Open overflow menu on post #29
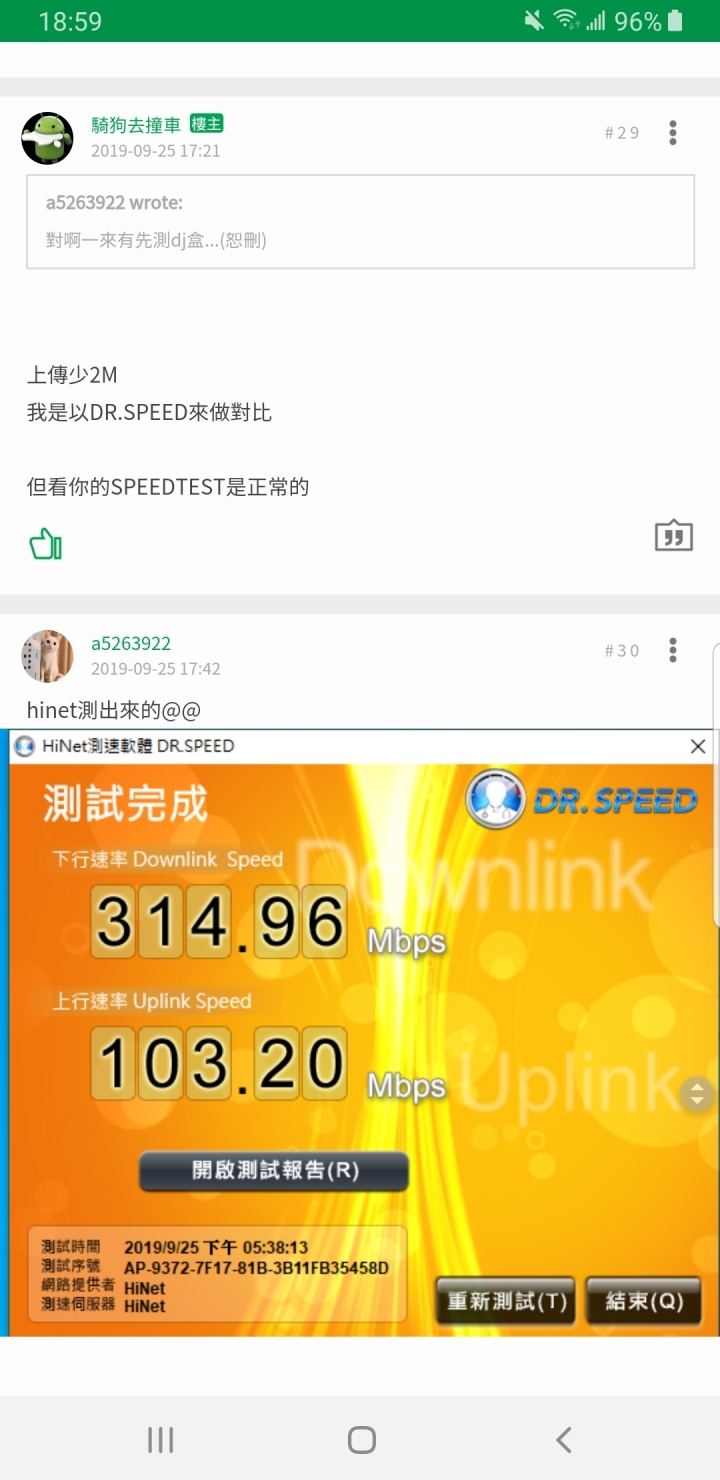This screenshot has height=1480, width=720. [x=673, y=132]
